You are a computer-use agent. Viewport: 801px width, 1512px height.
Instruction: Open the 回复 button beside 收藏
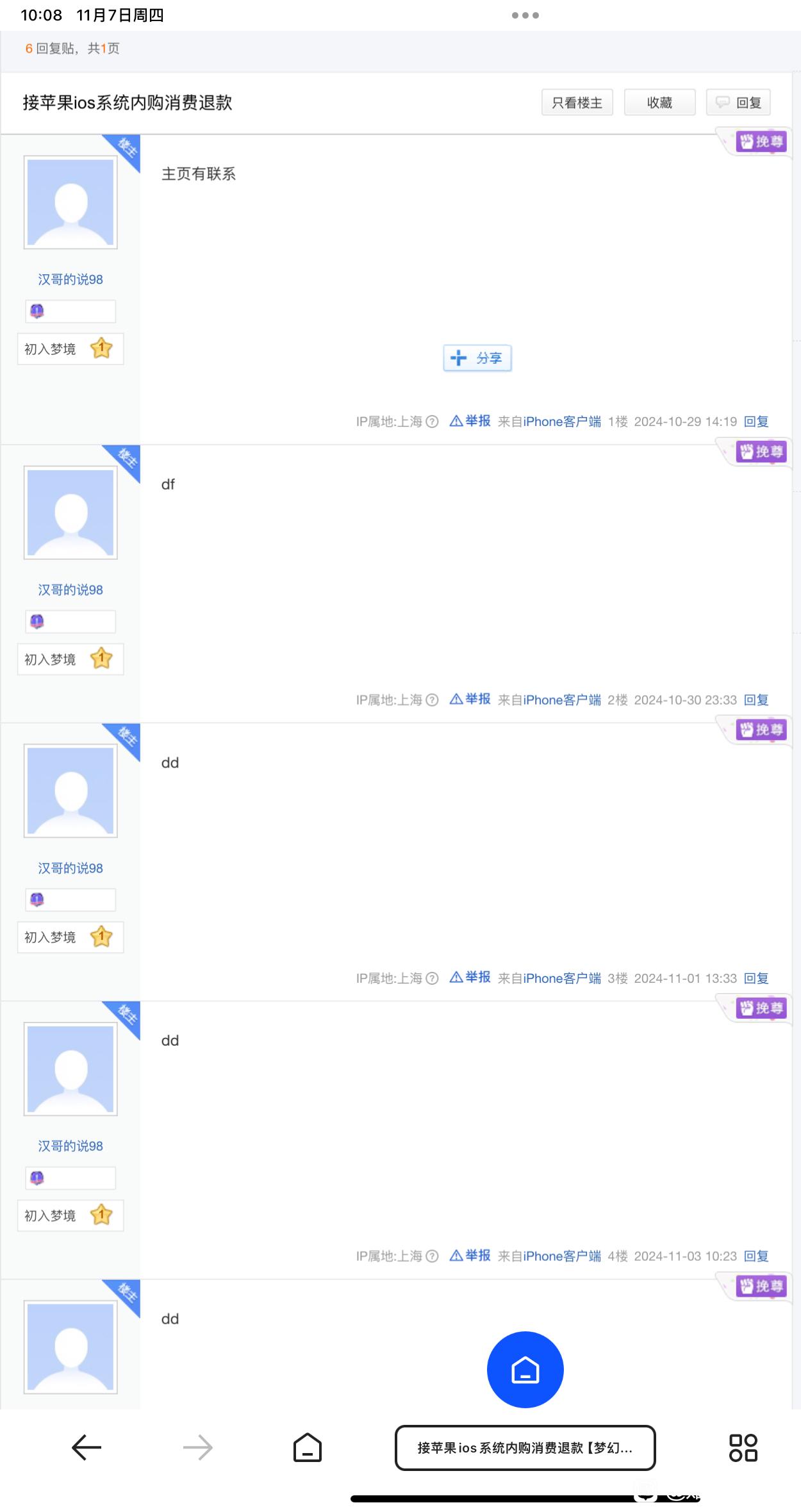click(x=738, y=103)
